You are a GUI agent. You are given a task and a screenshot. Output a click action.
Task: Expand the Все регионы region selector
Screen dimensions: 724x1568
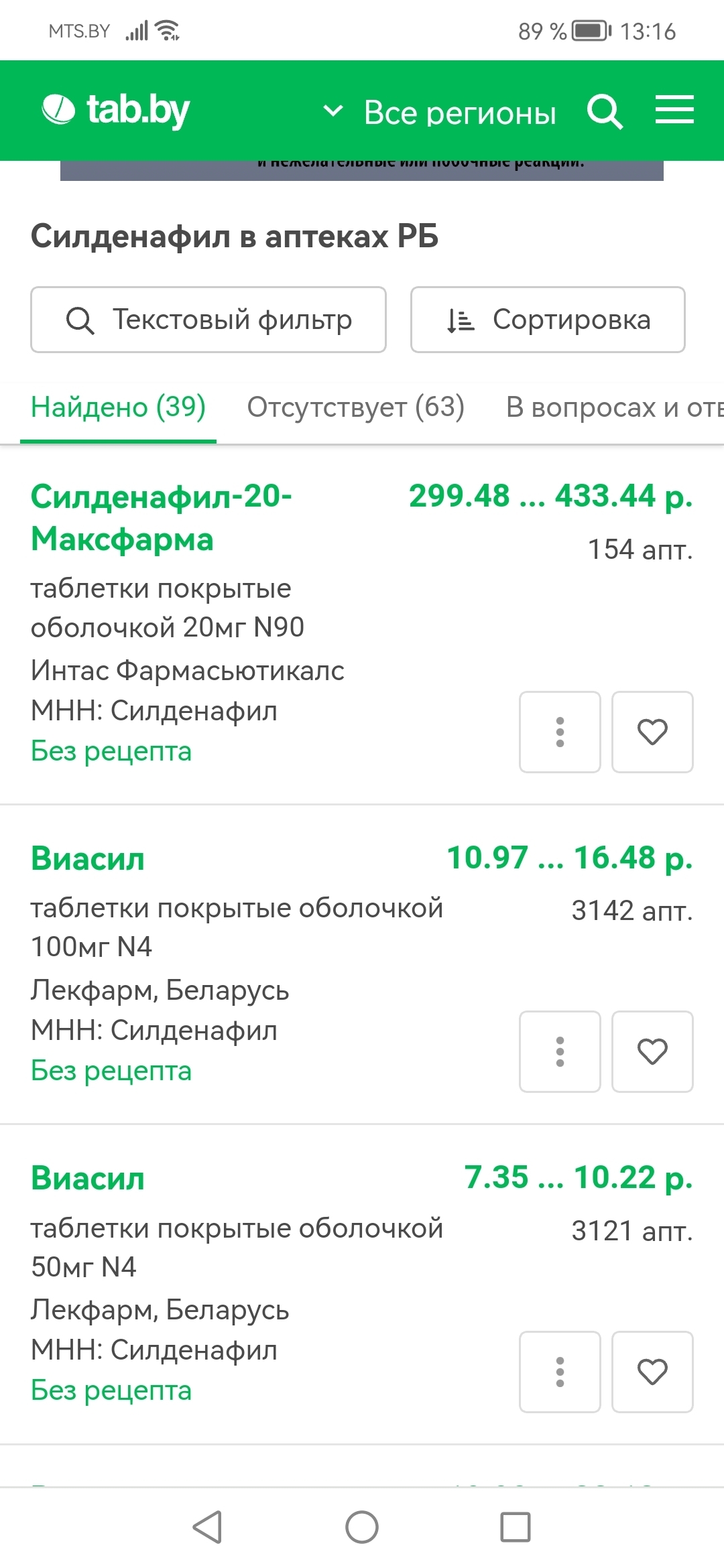coord(440,112)
